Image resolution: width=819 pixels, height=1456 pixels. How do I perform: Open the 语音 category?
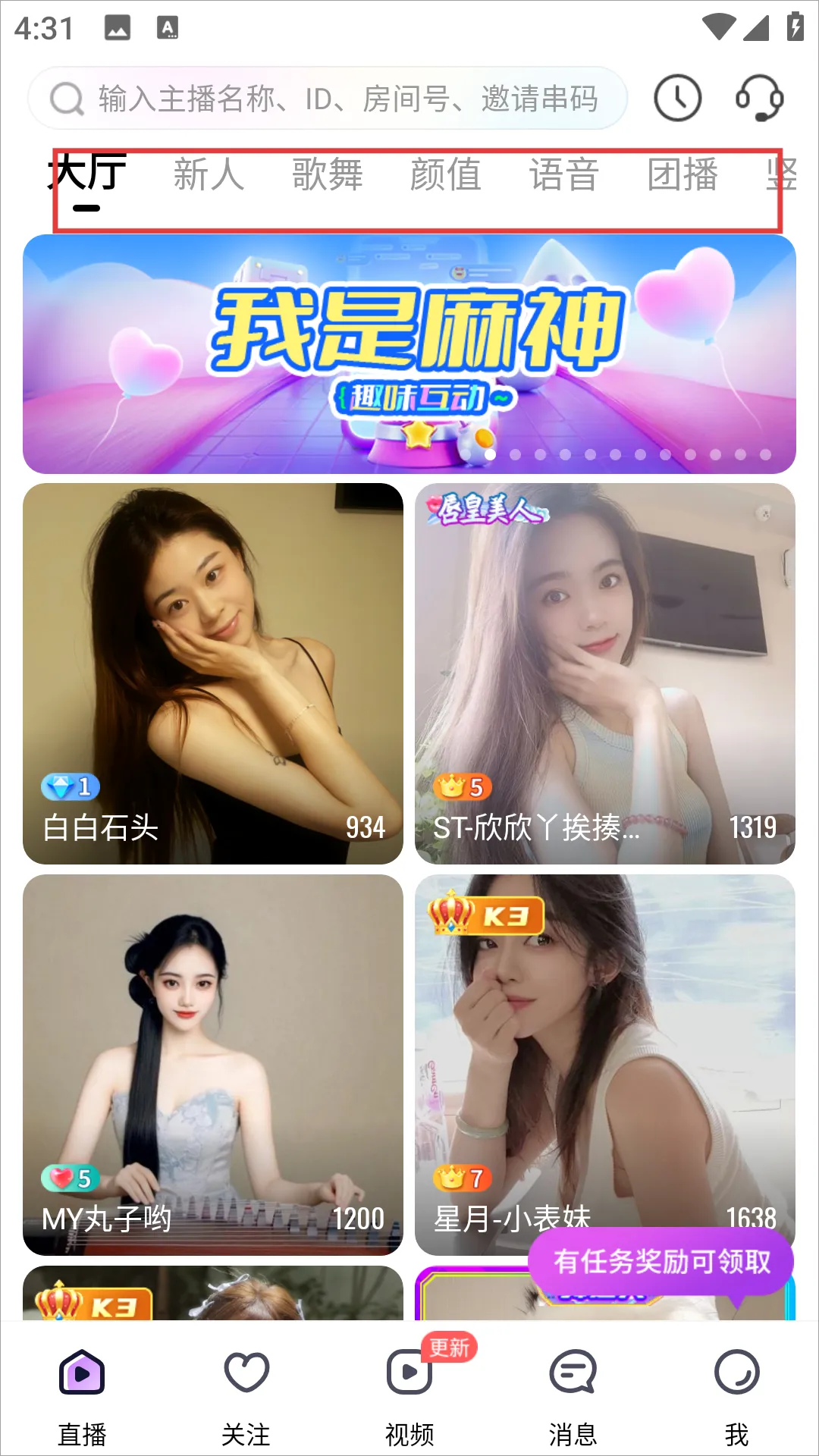(x=564, y=174)
